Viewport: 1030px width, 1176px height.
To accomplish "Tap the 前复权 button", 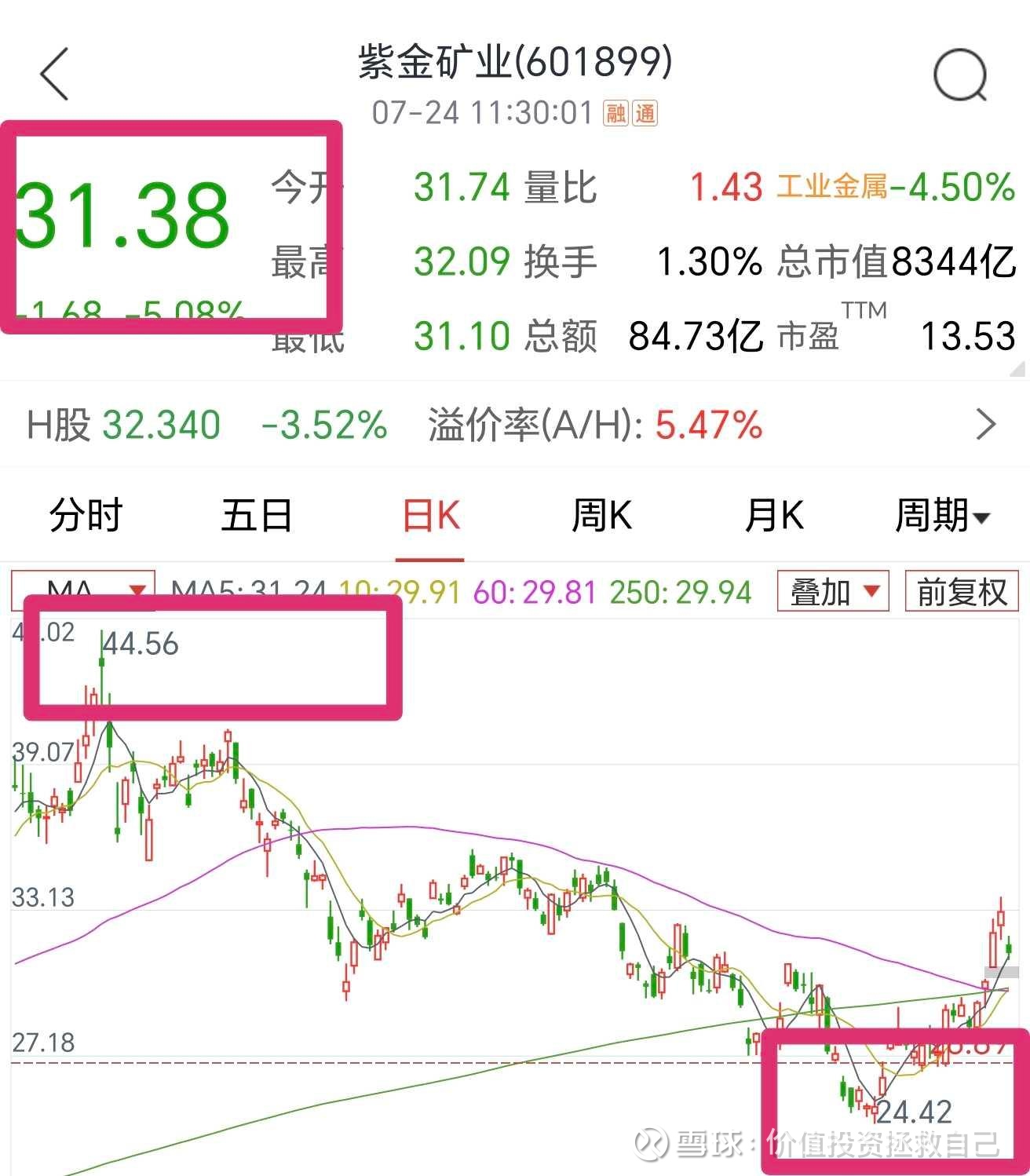I will pos(962,591).
